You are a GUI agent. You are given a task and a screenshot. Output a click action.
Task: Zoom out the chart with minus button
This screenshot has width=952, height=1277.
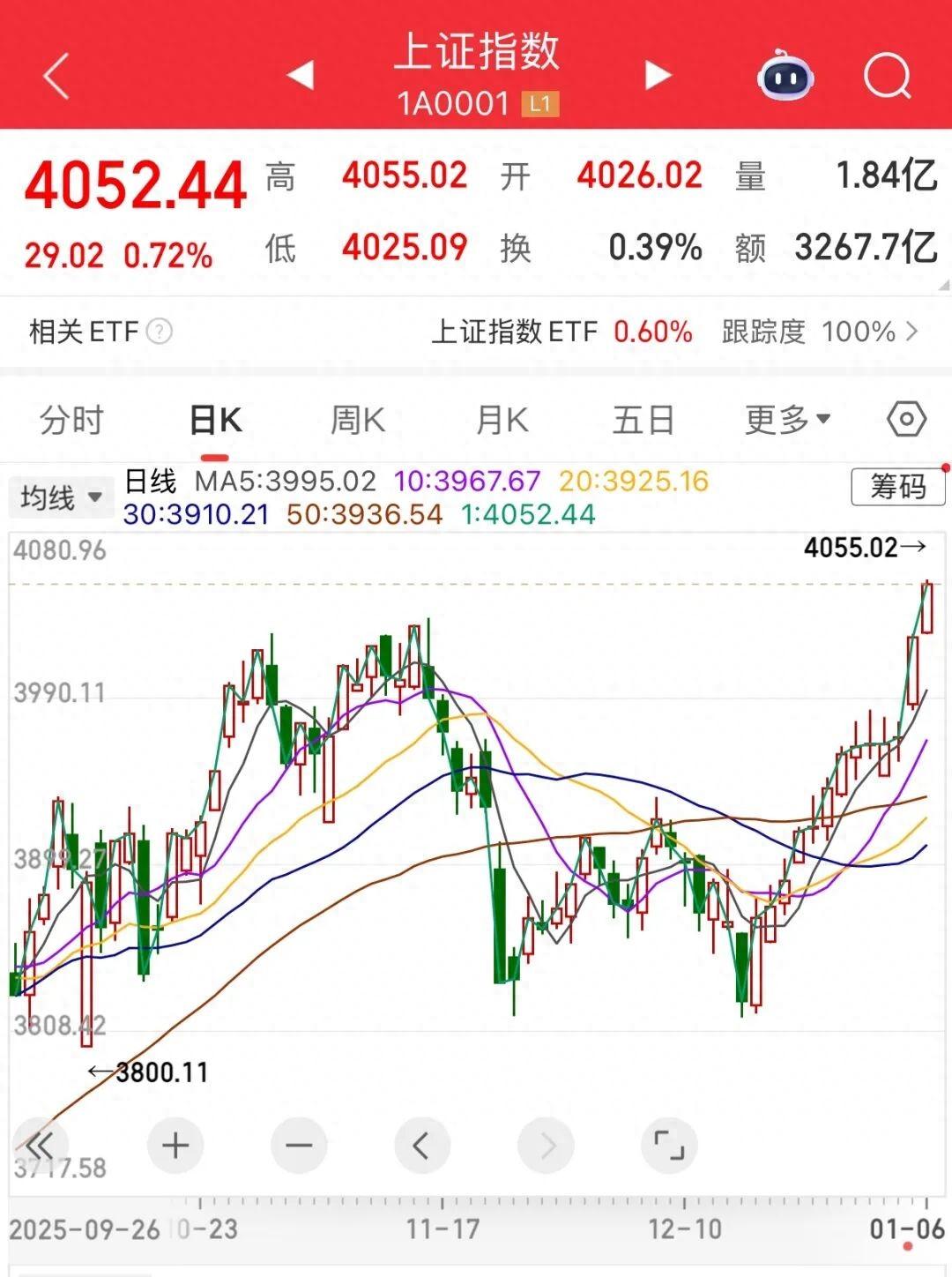[299, 1146]
